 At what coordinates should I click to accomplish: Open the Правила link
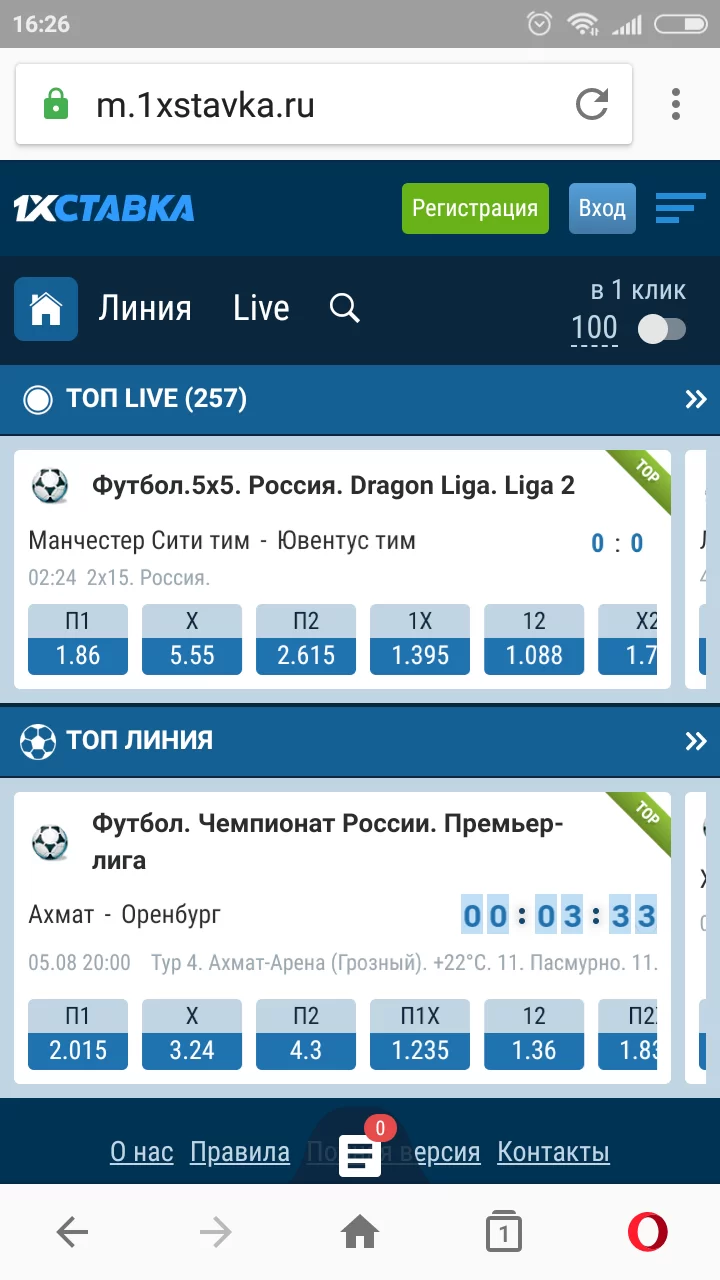click(240, 1153)
